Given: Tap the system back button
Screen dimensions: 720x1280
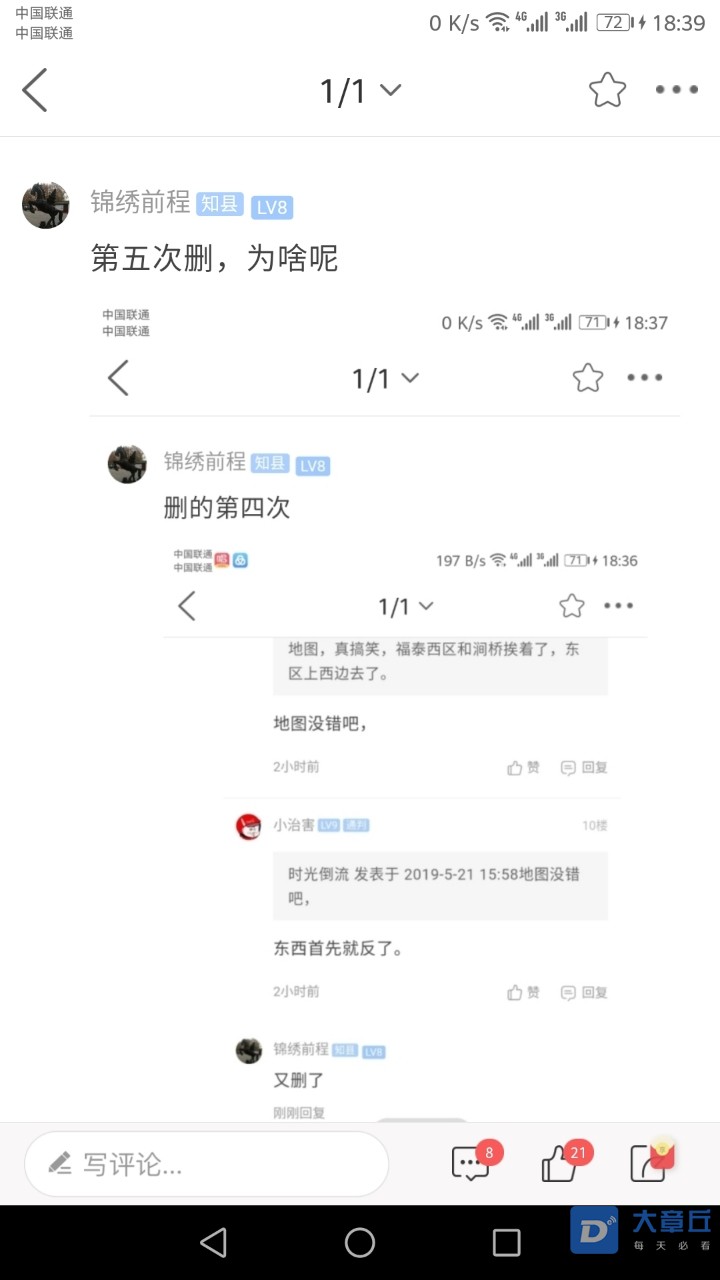Looking at the screenshot, I should coord(213,1243).
